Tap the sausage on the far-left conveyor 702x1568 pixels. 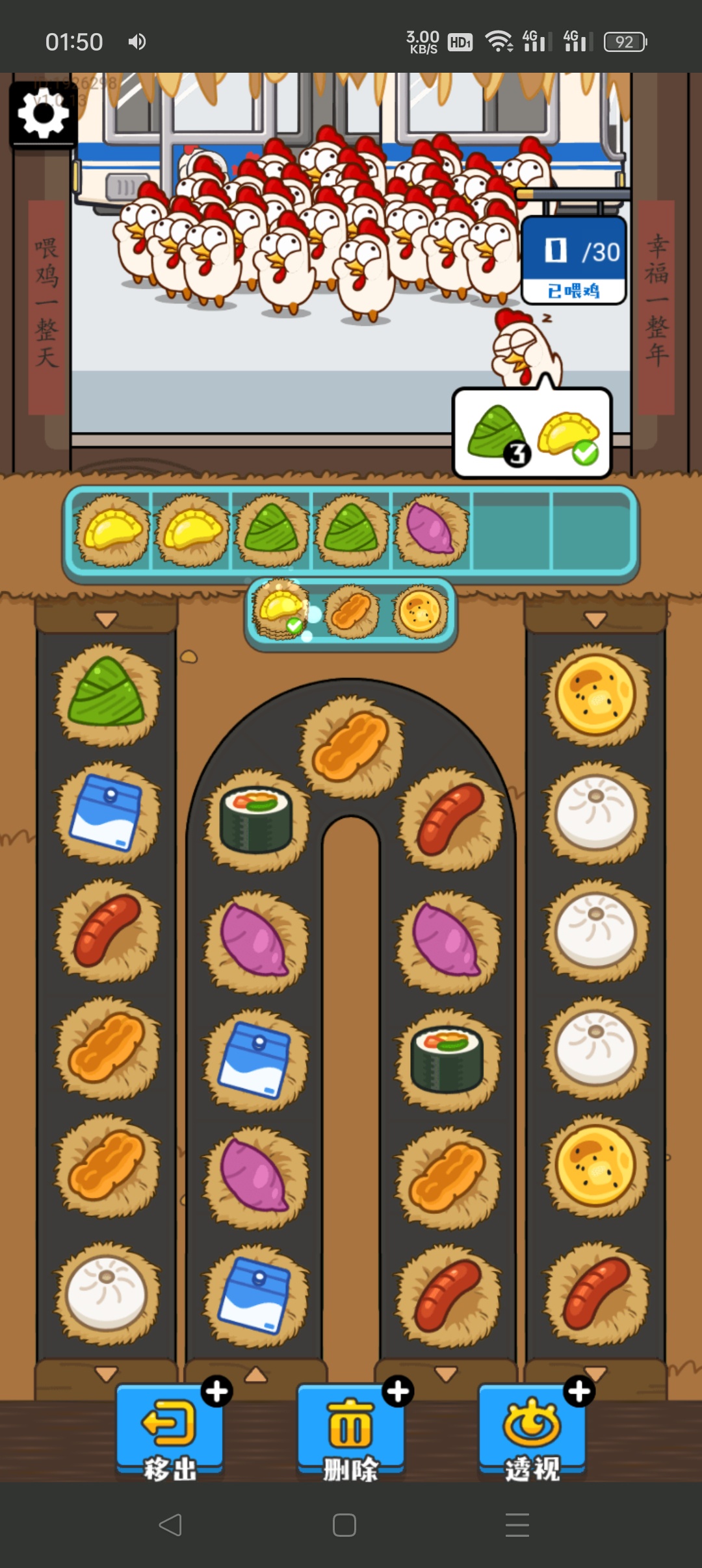point(107,929)
